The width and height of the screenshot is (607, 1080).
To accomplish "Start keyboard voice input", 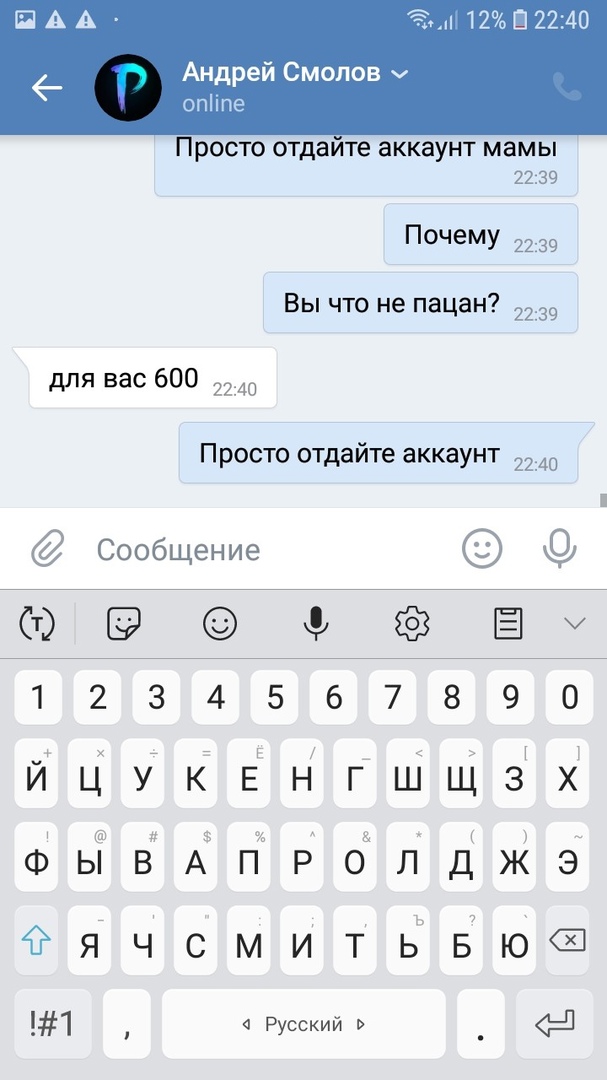I will [x=316, y=624].
